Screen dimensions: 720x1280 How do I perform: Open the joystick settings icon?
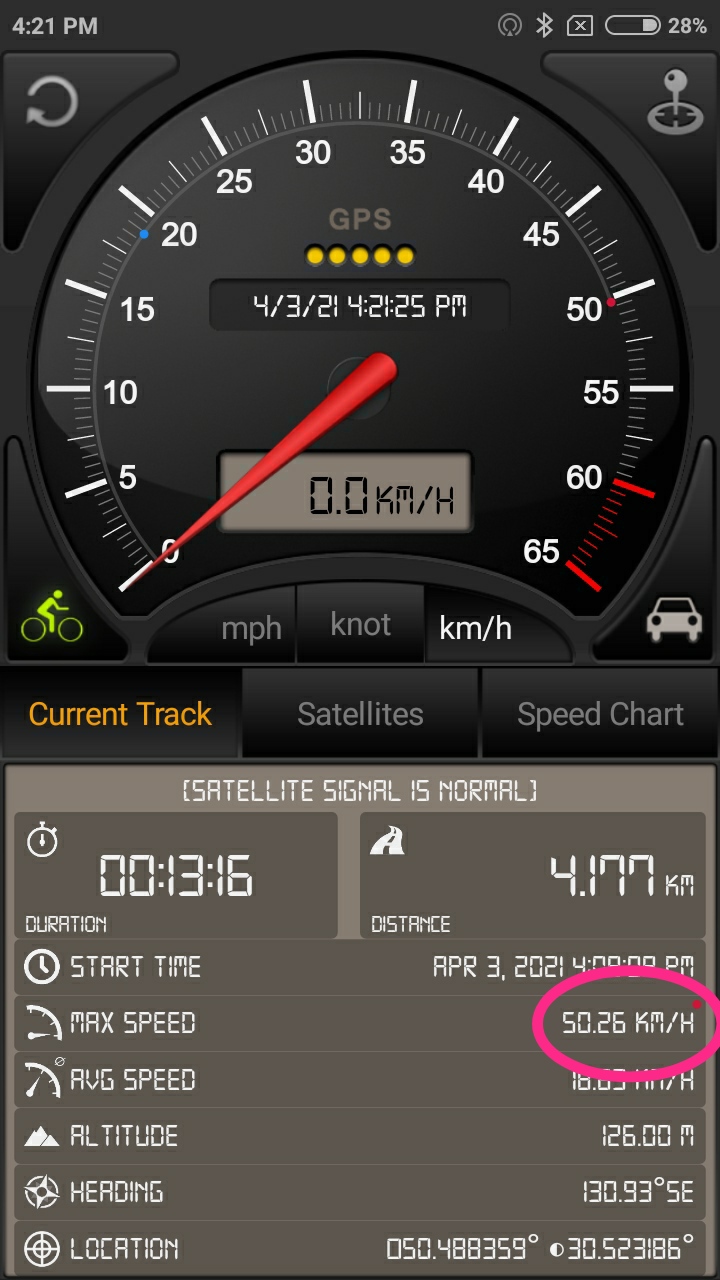click(x=668, y=101)
